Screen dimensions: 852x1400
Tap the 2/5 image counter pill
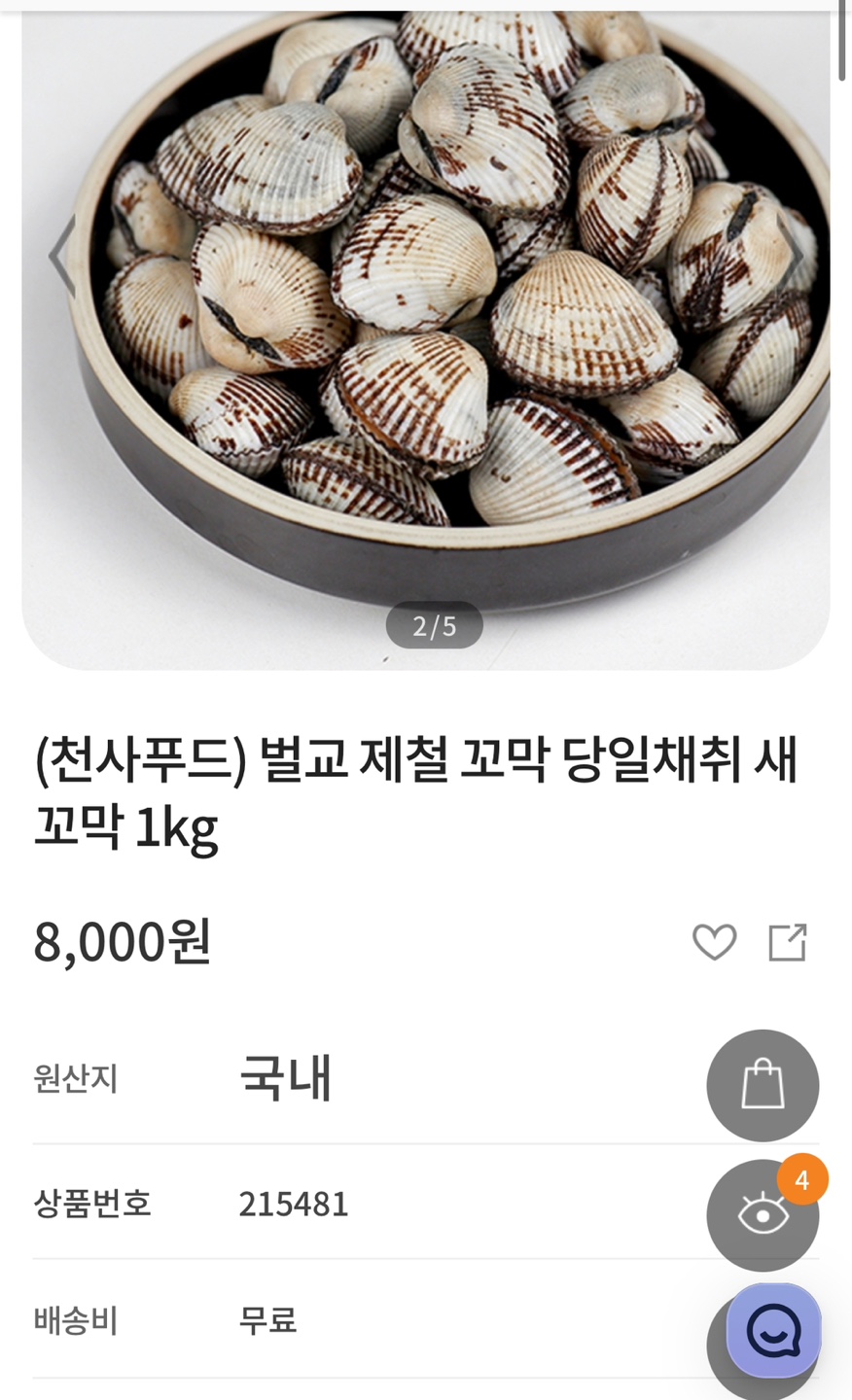tap(434, 625)
